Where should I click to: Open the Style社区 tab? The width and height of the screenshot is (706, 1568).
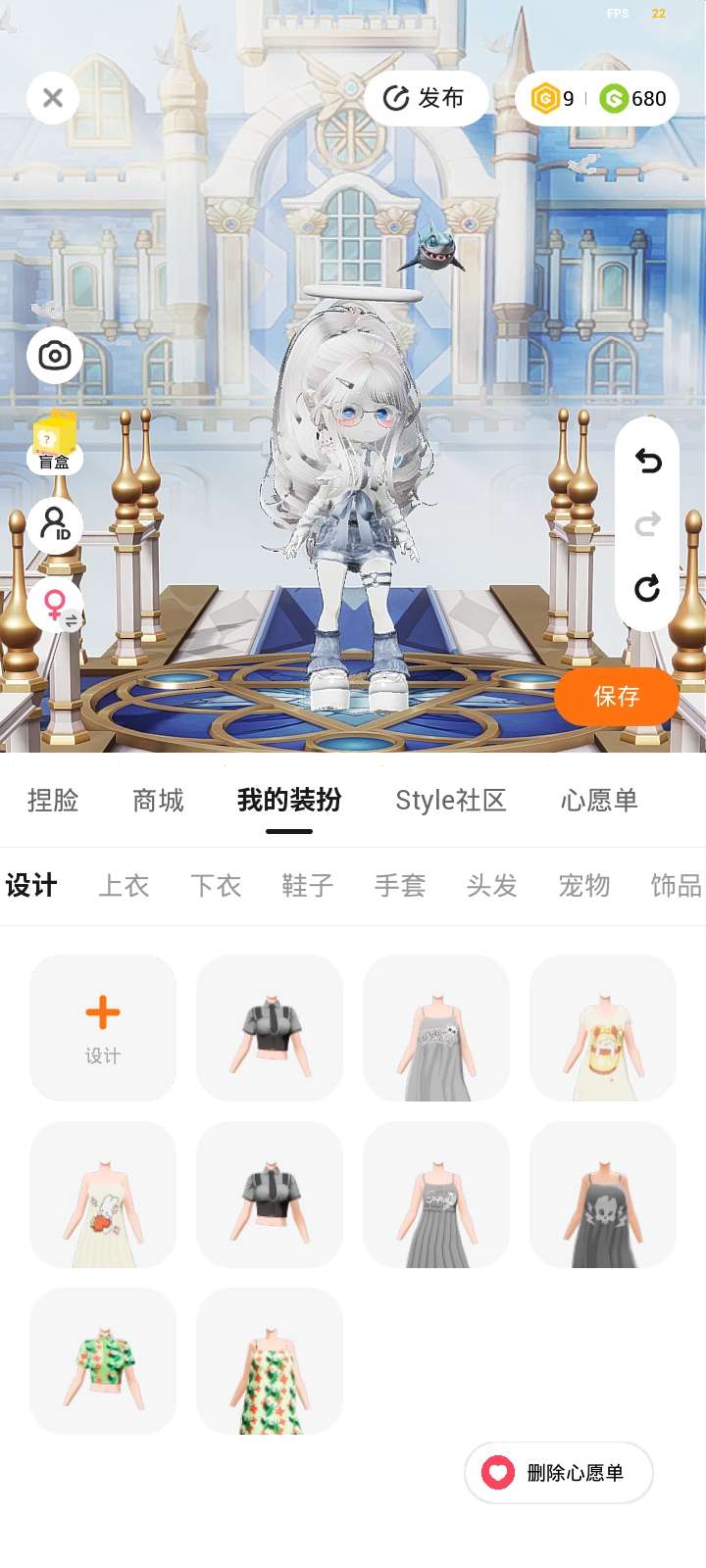[450, 801]
